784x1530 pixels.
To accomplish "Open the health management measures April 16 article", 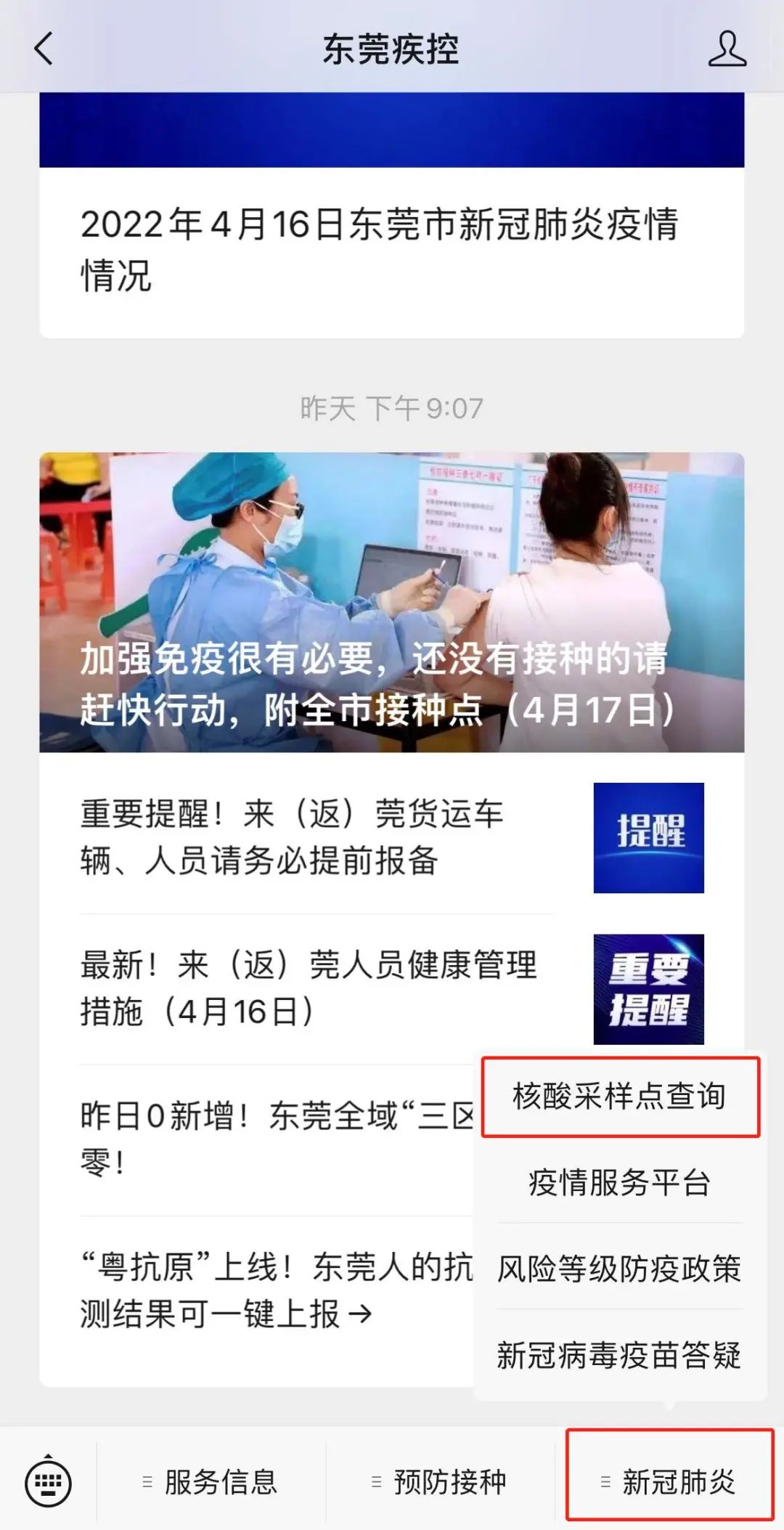I will 391,988.
